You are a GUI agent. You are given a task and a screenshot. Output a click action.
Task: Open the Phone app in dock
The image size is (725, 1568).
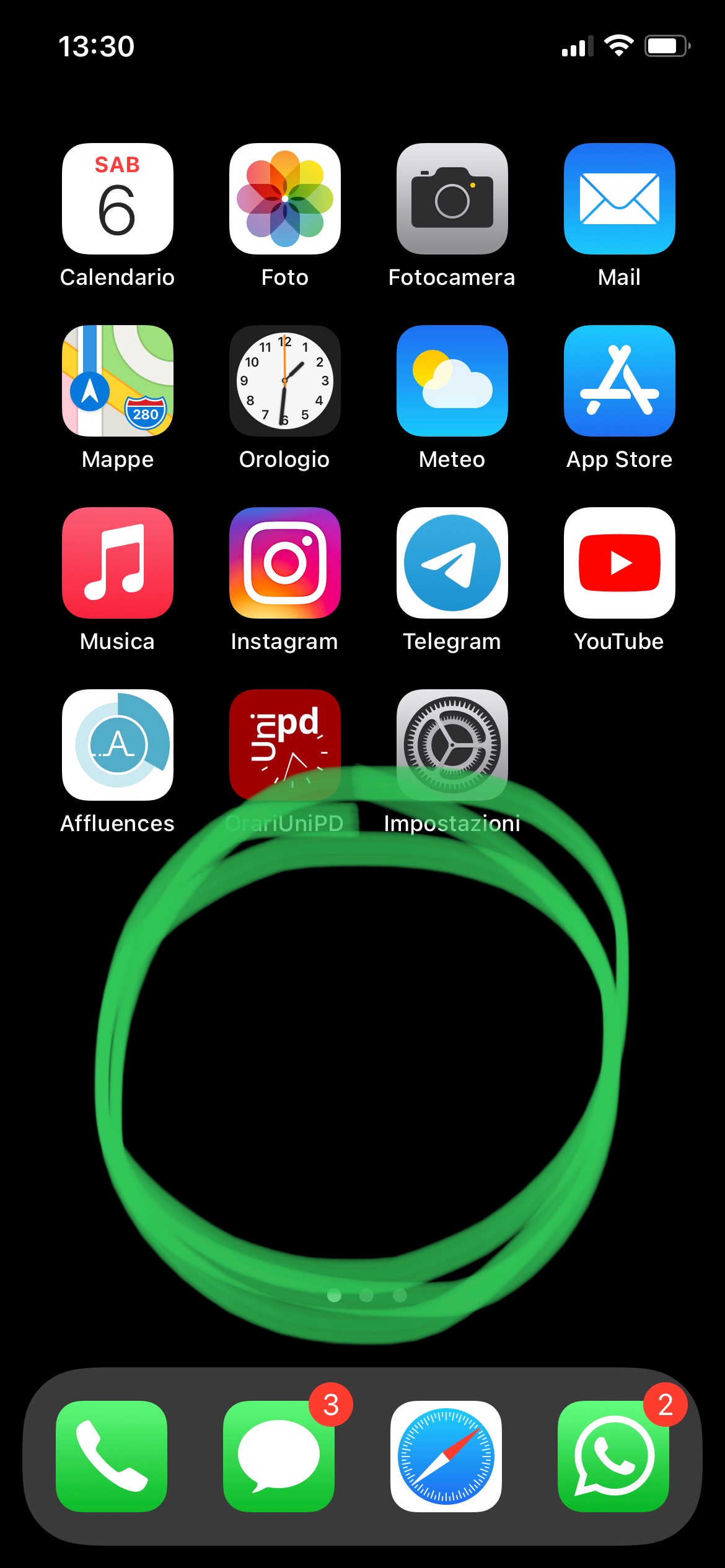click(x=112, y=1456)
